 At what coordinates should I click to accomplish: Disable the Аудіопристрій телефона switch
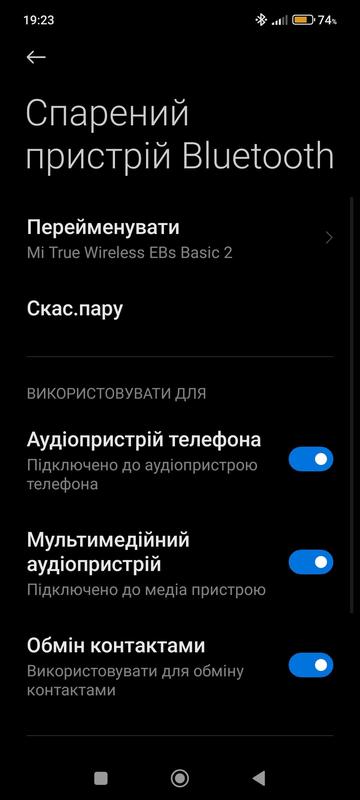tap(311, 459)
